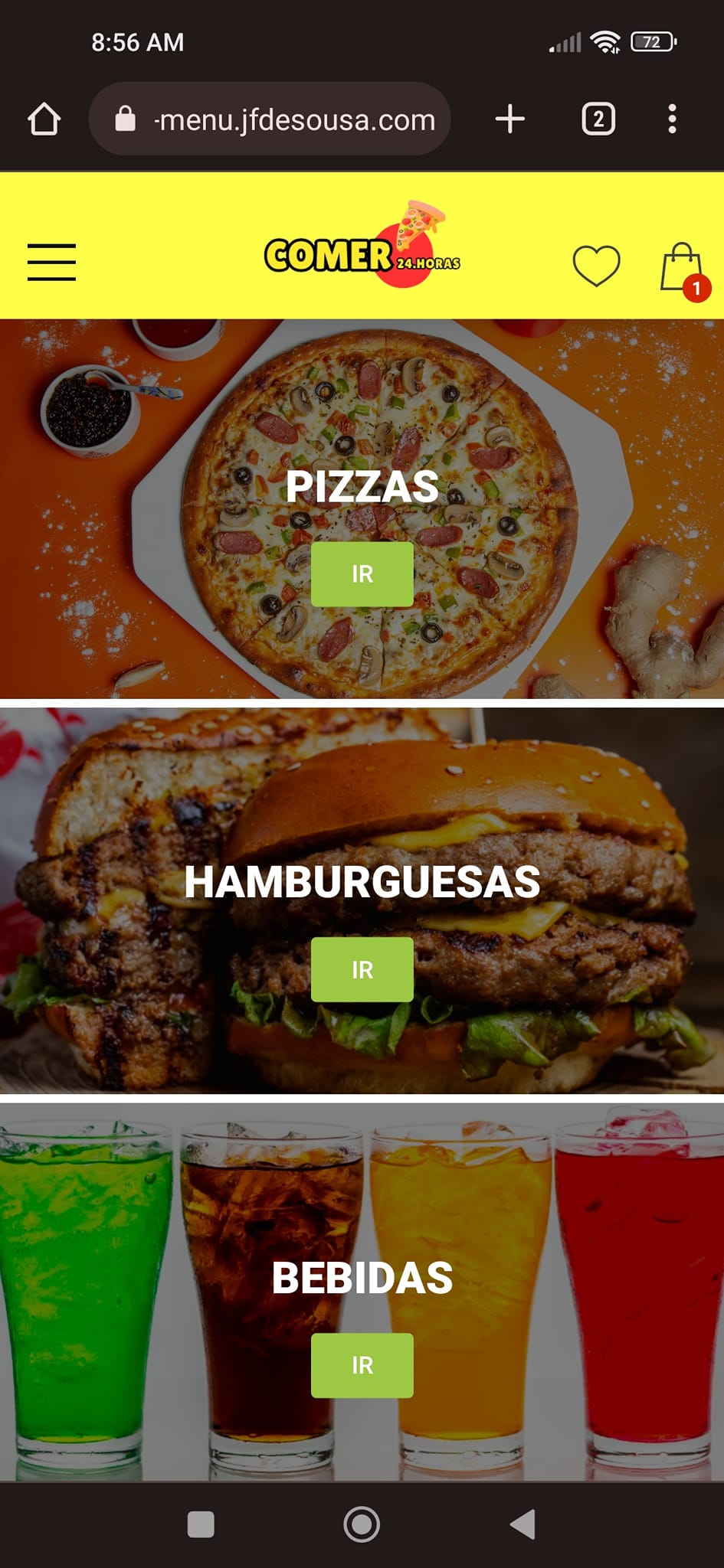The image size is (724, 1568).
Task: Tap the browser home icon
Action: [44, 119]
